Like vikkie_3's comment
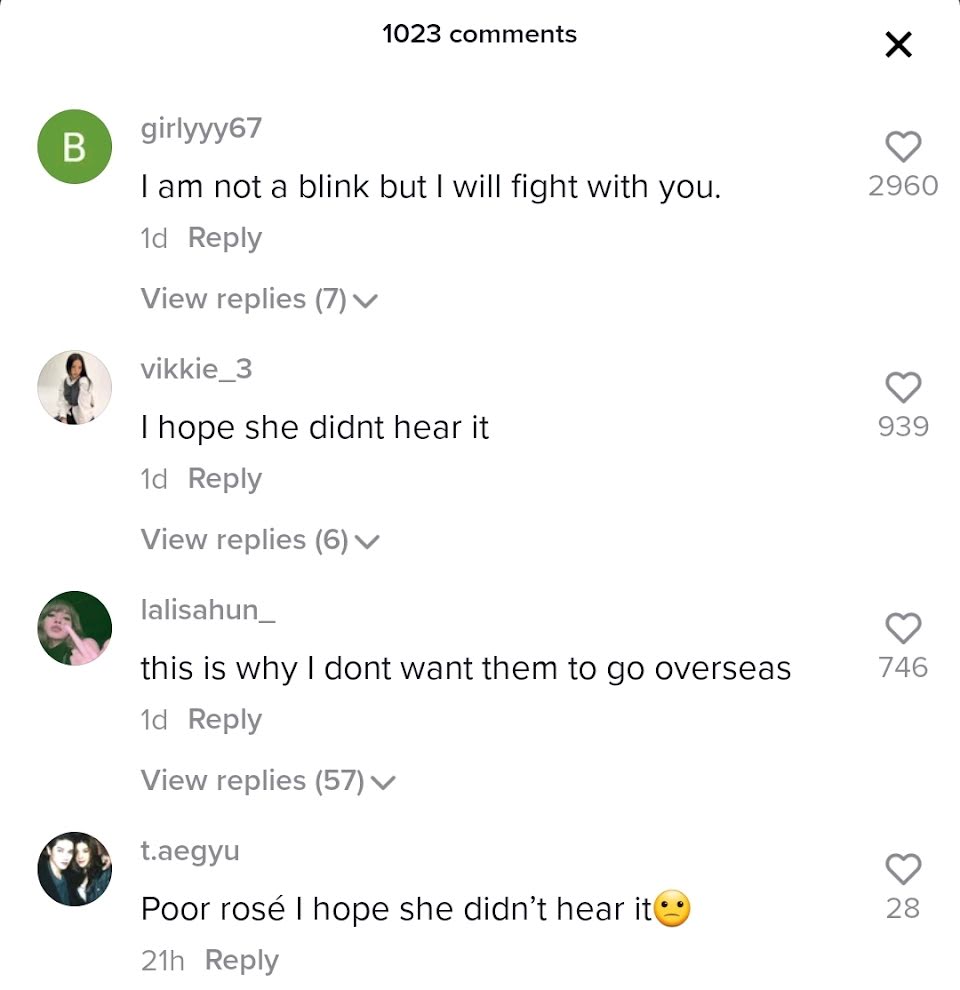Image resolution: width=960 pixels, height=990 pixels. point(903,387)
